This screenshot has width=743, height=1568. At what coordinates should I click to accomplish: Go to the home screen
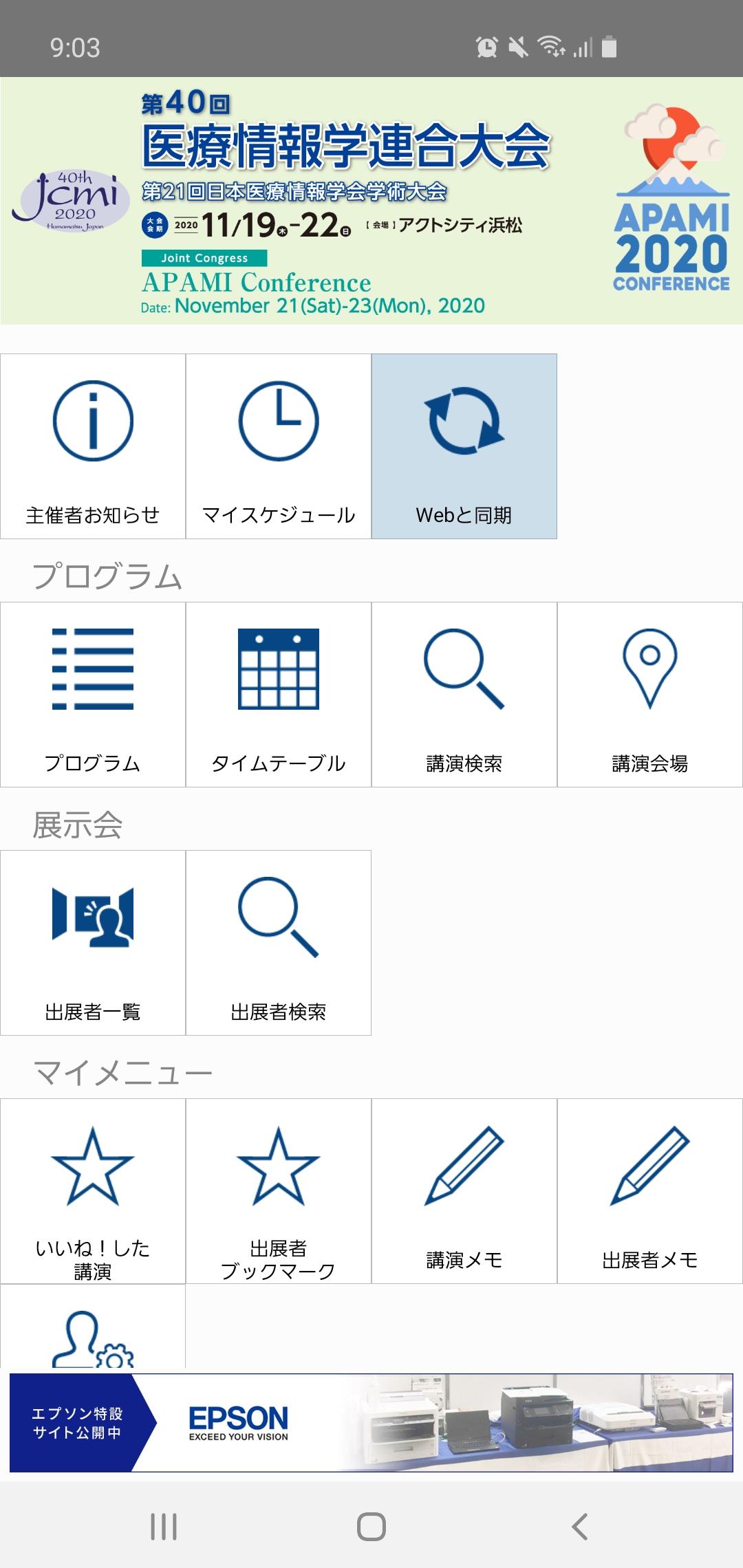pyautogui.click(x=371, y=1527)
